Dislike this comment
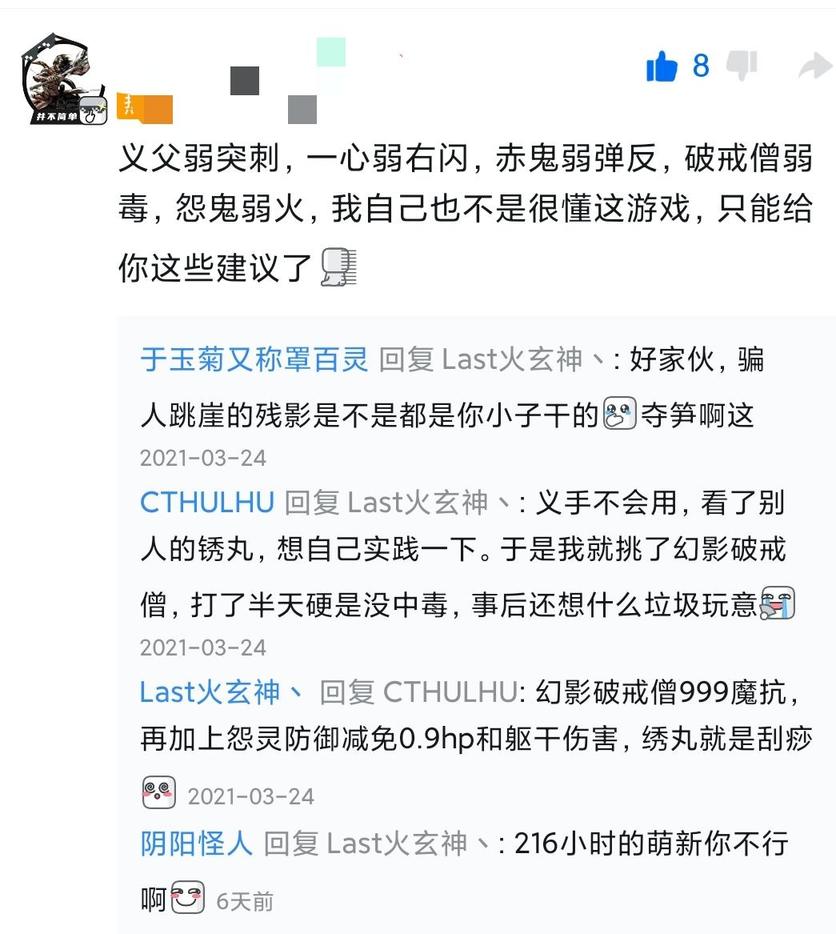 coord(741,67)
